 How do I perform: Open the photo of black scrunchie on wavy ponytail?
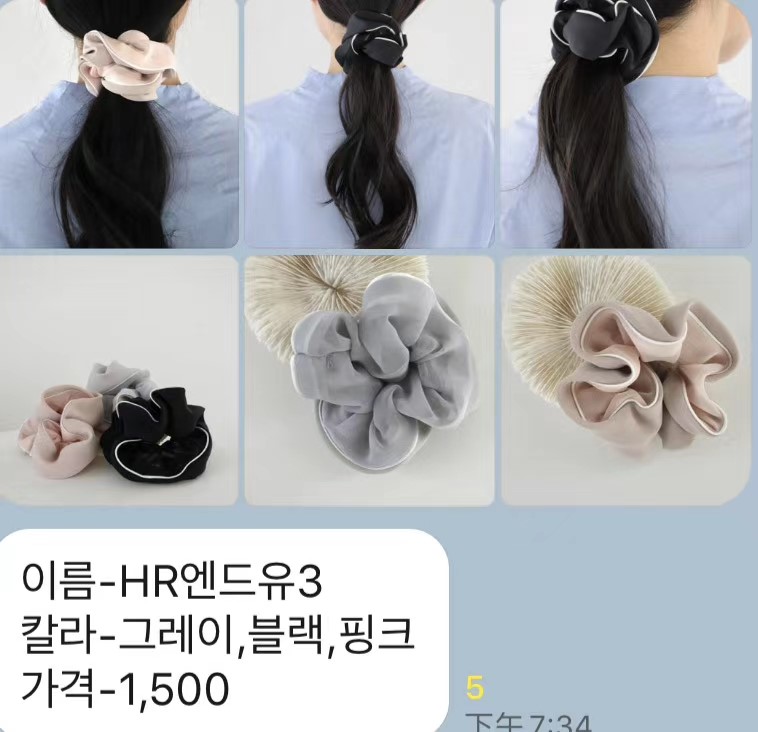tap(369, 123)
